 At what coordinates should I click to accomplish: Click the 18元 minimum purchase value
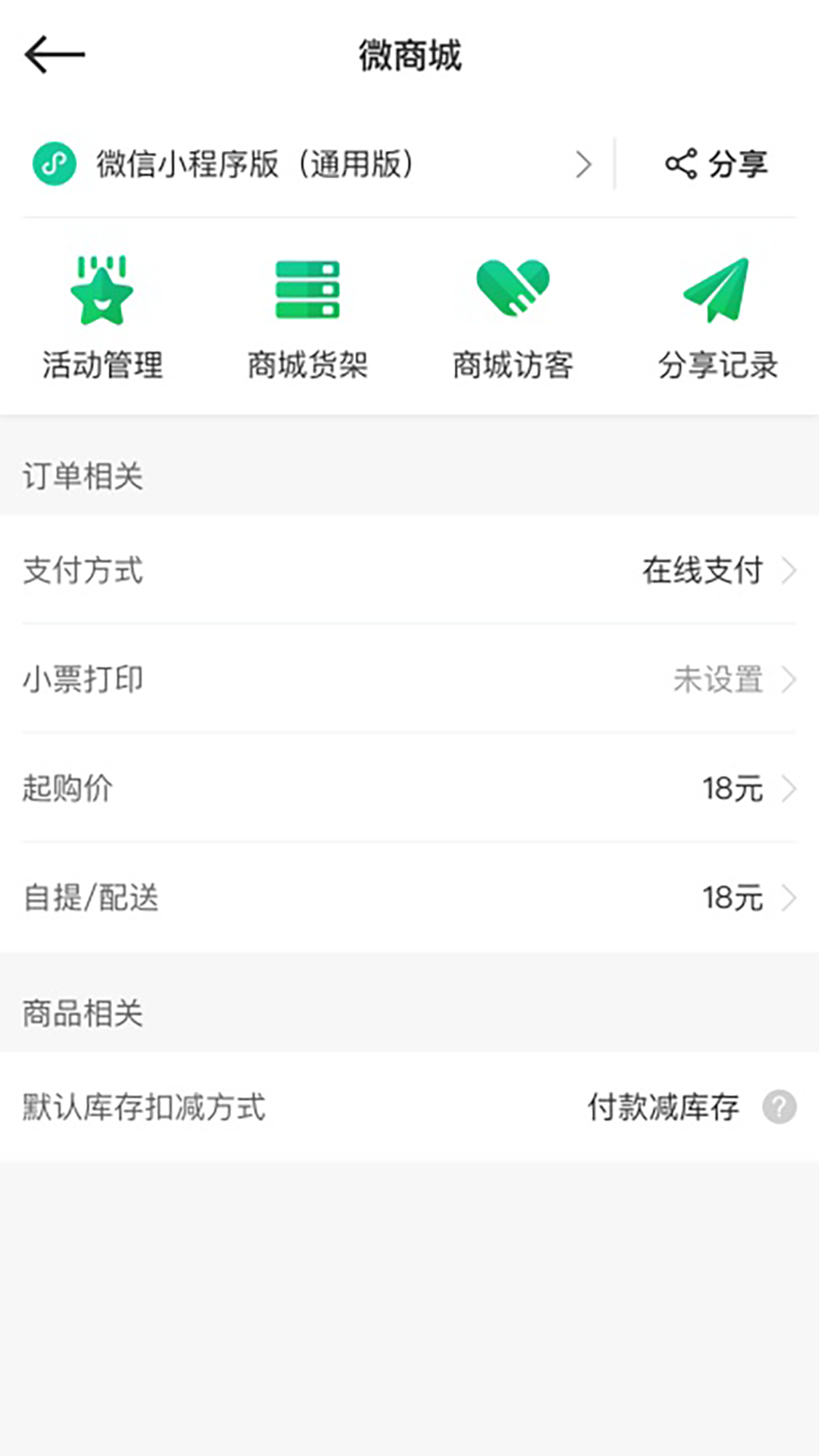[732, 789]
